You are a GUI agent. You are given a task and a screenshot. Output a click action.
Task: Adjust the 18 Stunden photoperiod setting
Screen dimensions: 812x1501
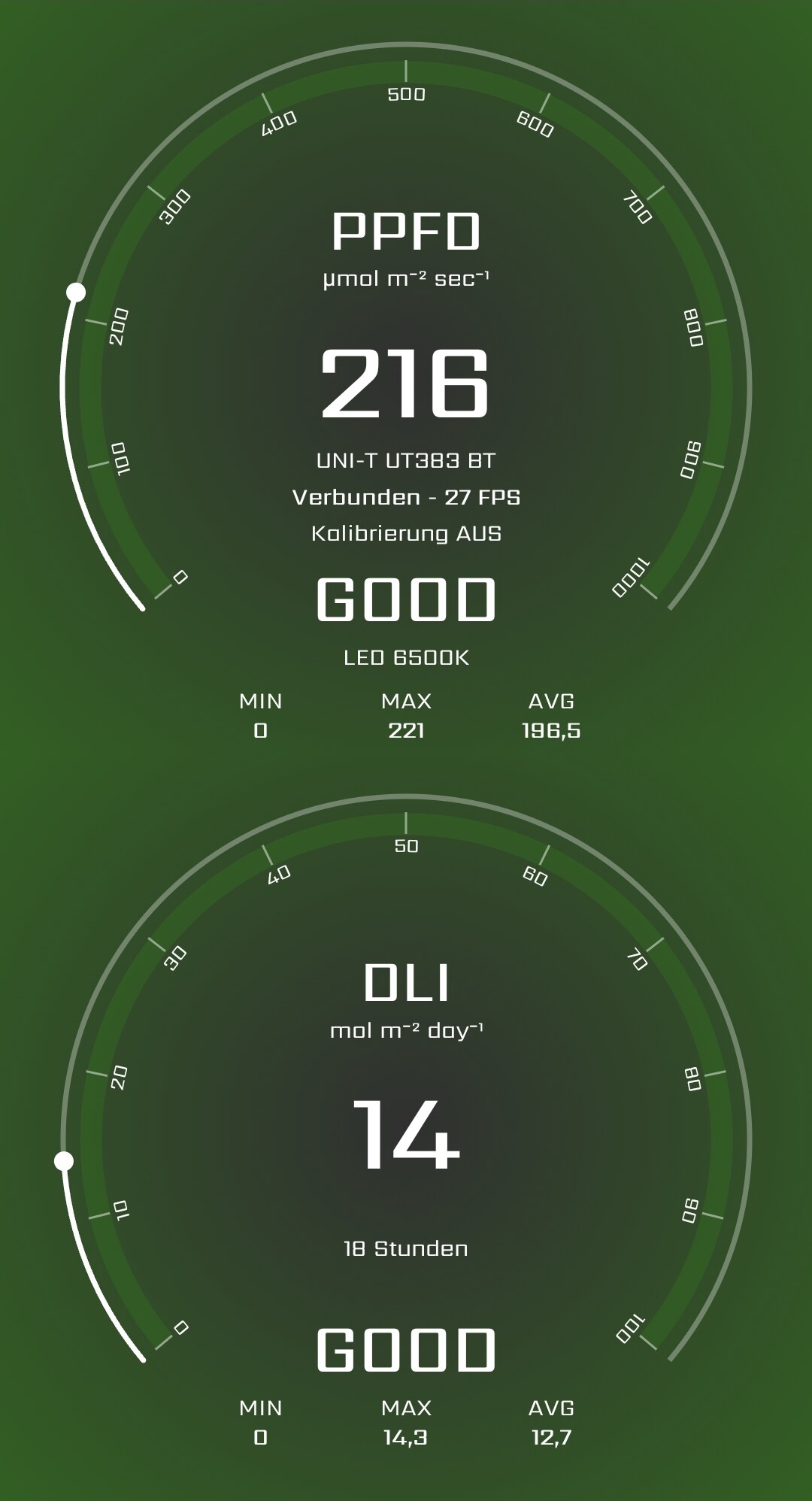(406, 1249)
